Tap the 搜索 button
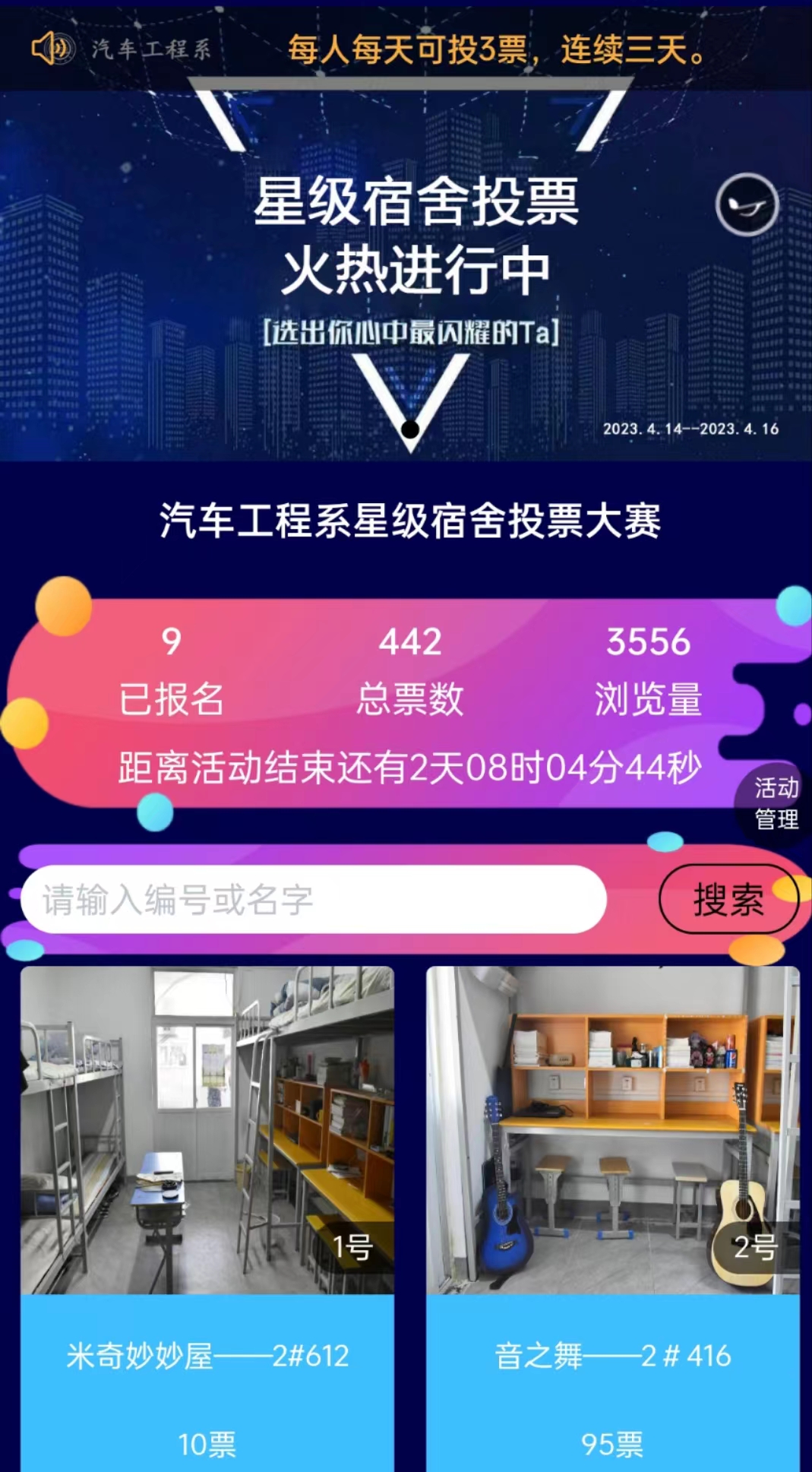812x1472 pixels. pos(728,899)
